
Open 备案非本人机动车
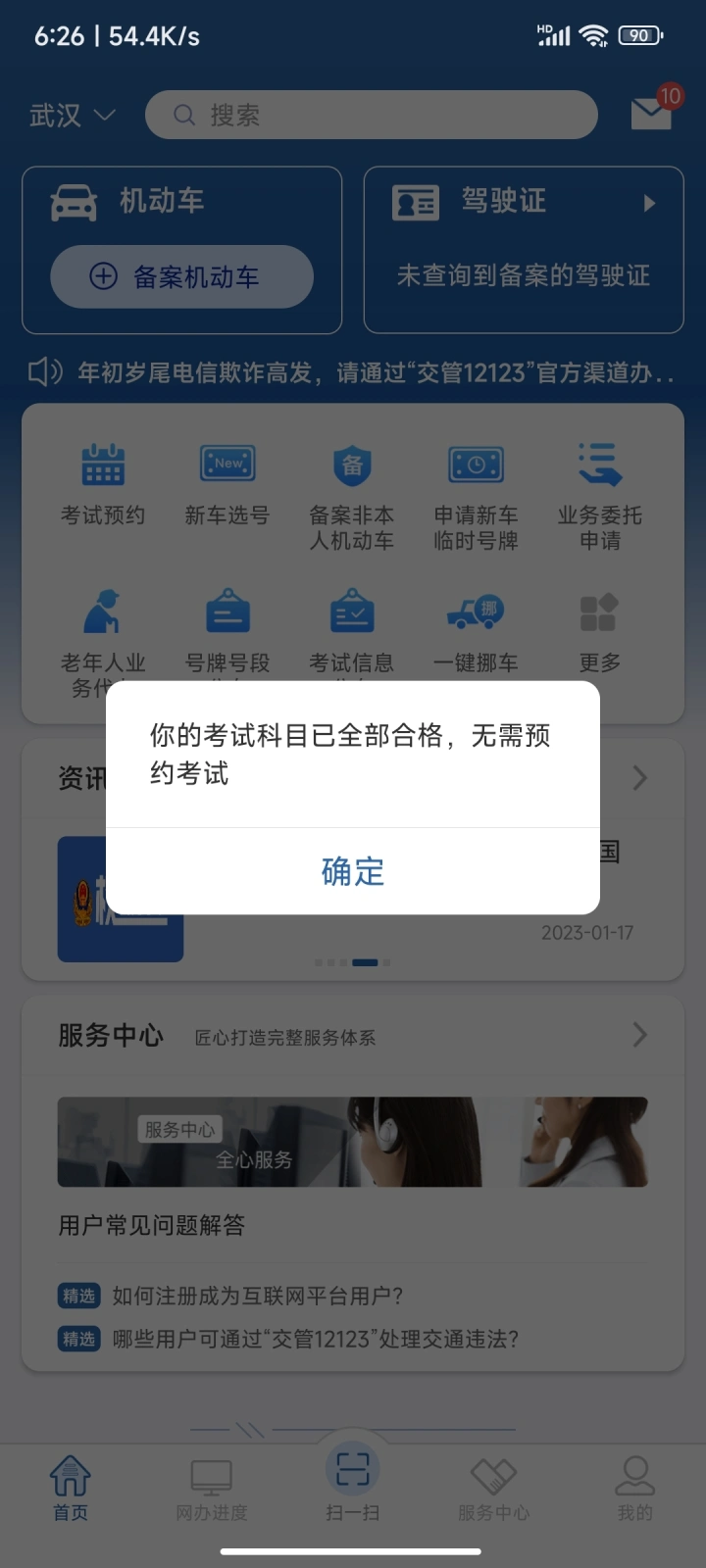[x=352, y=497]
